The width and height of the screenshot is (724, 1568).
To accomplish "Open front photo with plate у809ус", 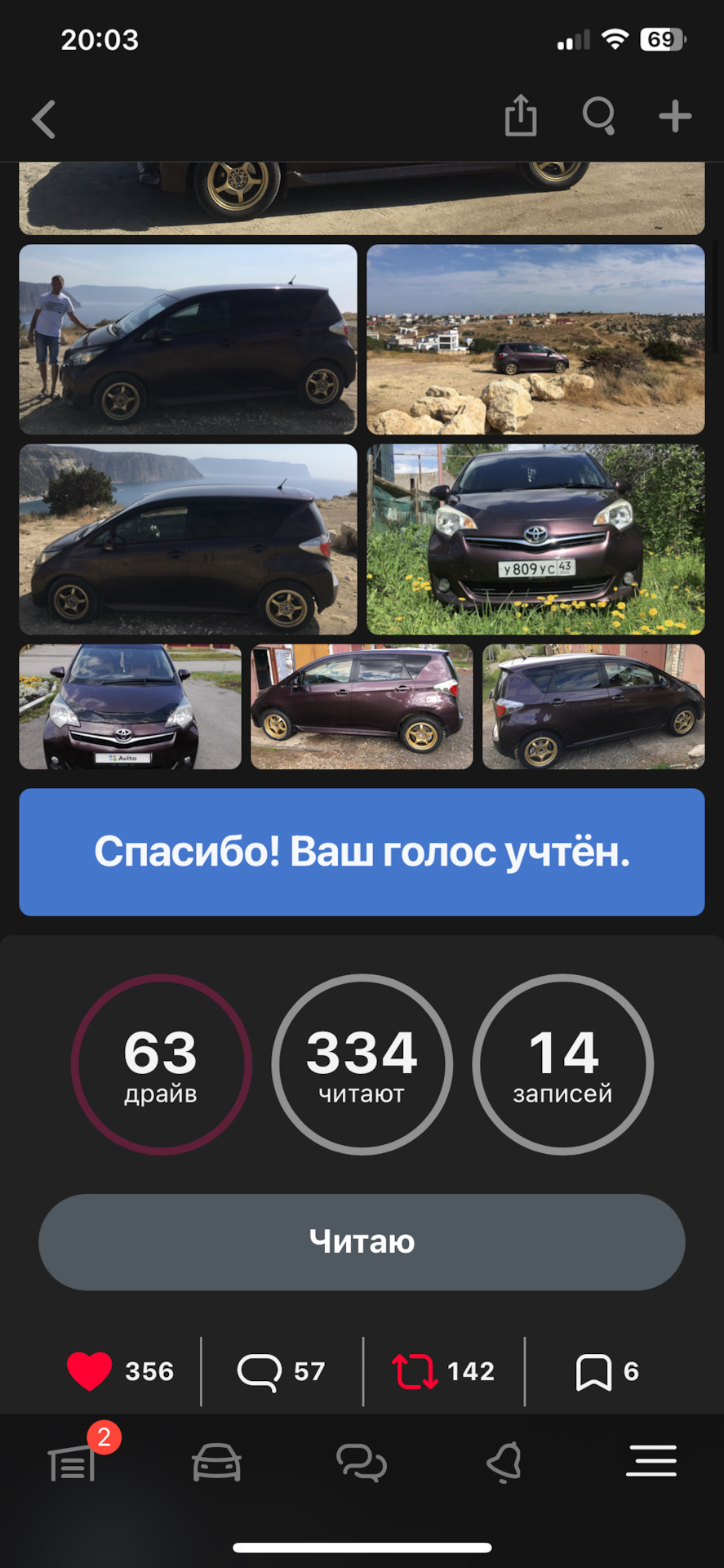I will point(535,539).
